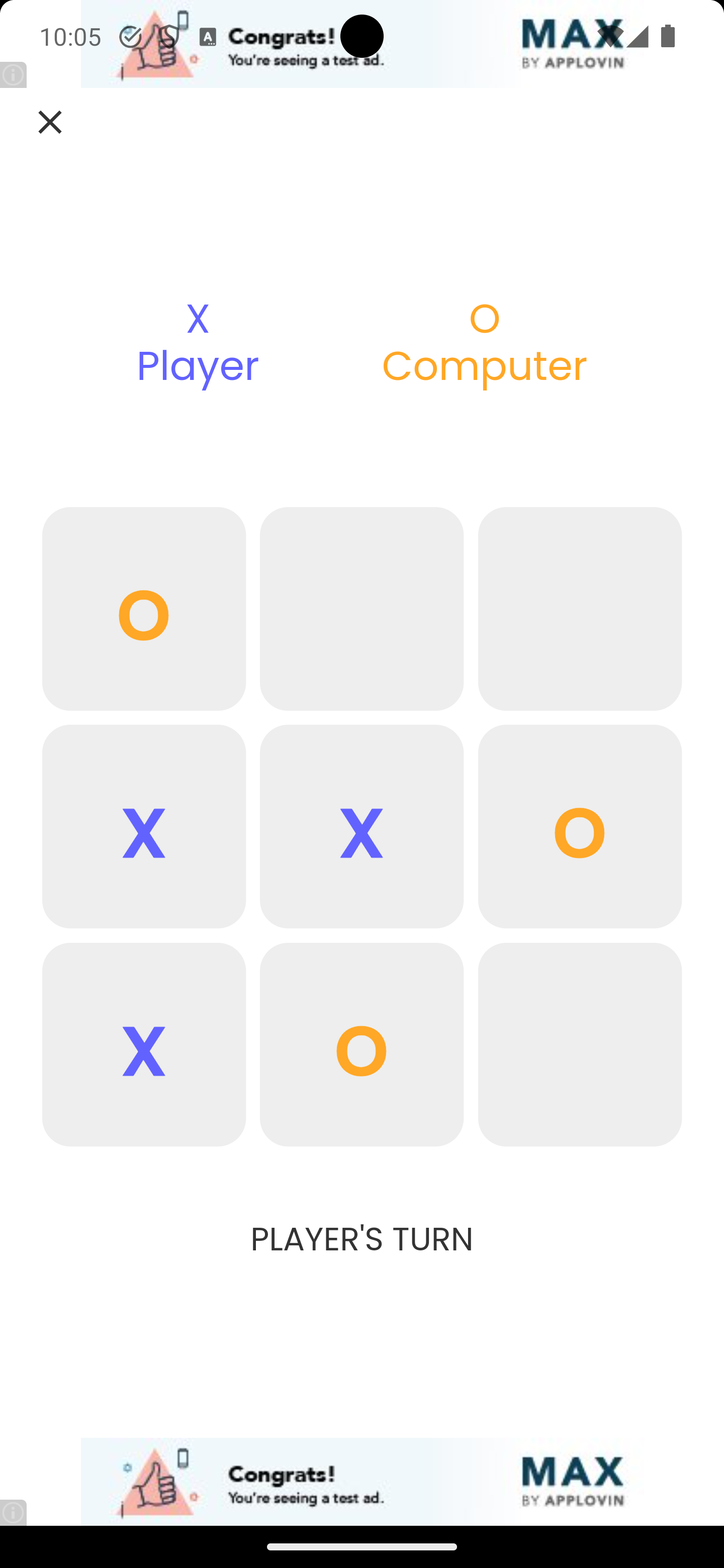Tap the thumbs-up graphic in the top ad
Screen dimensions: 724x1568
pos(158,43)
